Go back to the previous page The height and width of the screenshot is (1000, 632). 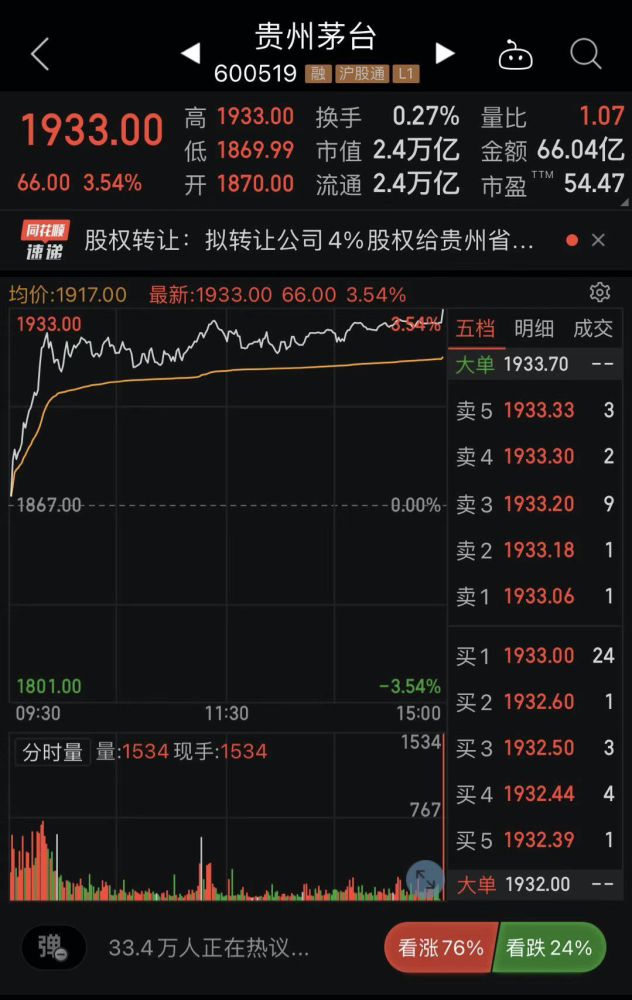[40, 54]
